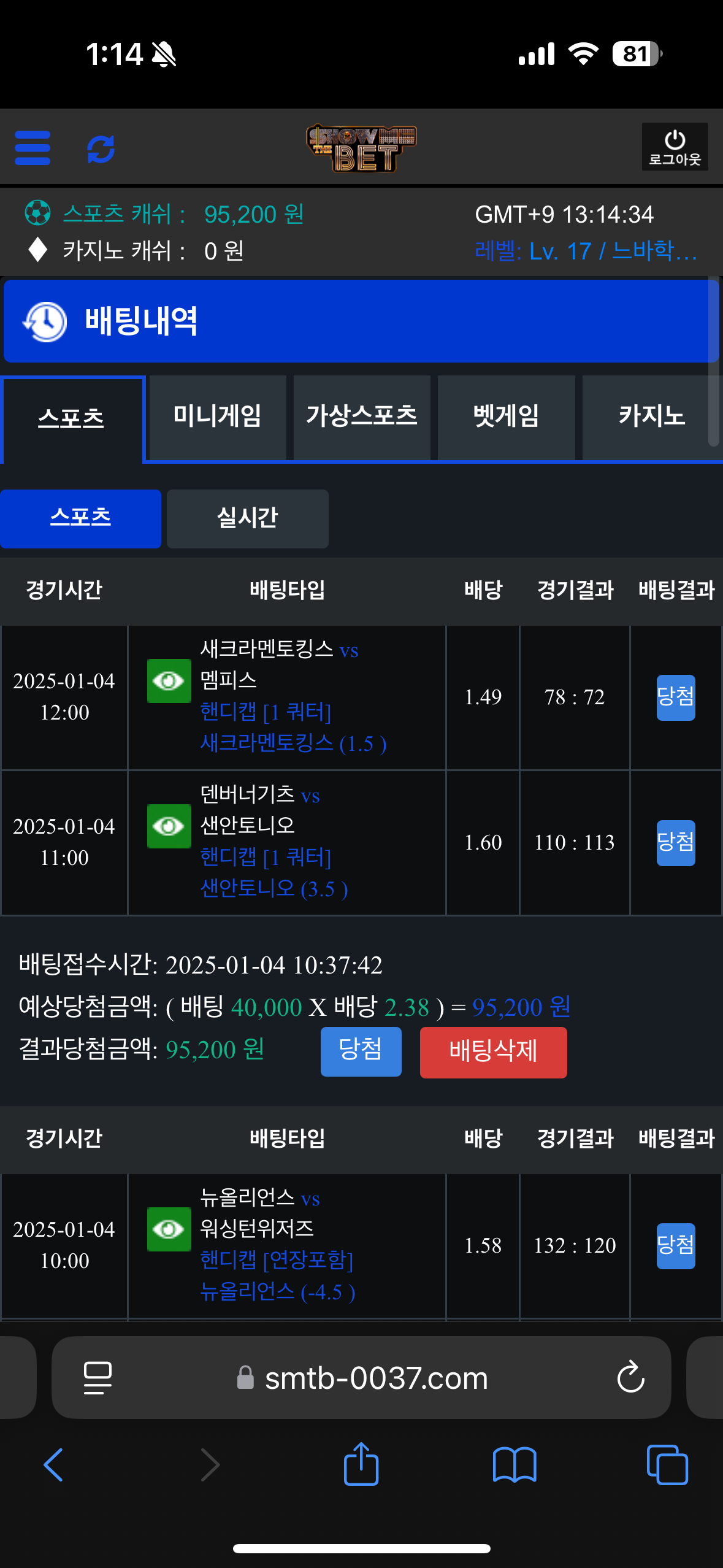Select the 스포츠 top tab
This screenshot has width=723, height=1568.
click(x=72, y=419)
